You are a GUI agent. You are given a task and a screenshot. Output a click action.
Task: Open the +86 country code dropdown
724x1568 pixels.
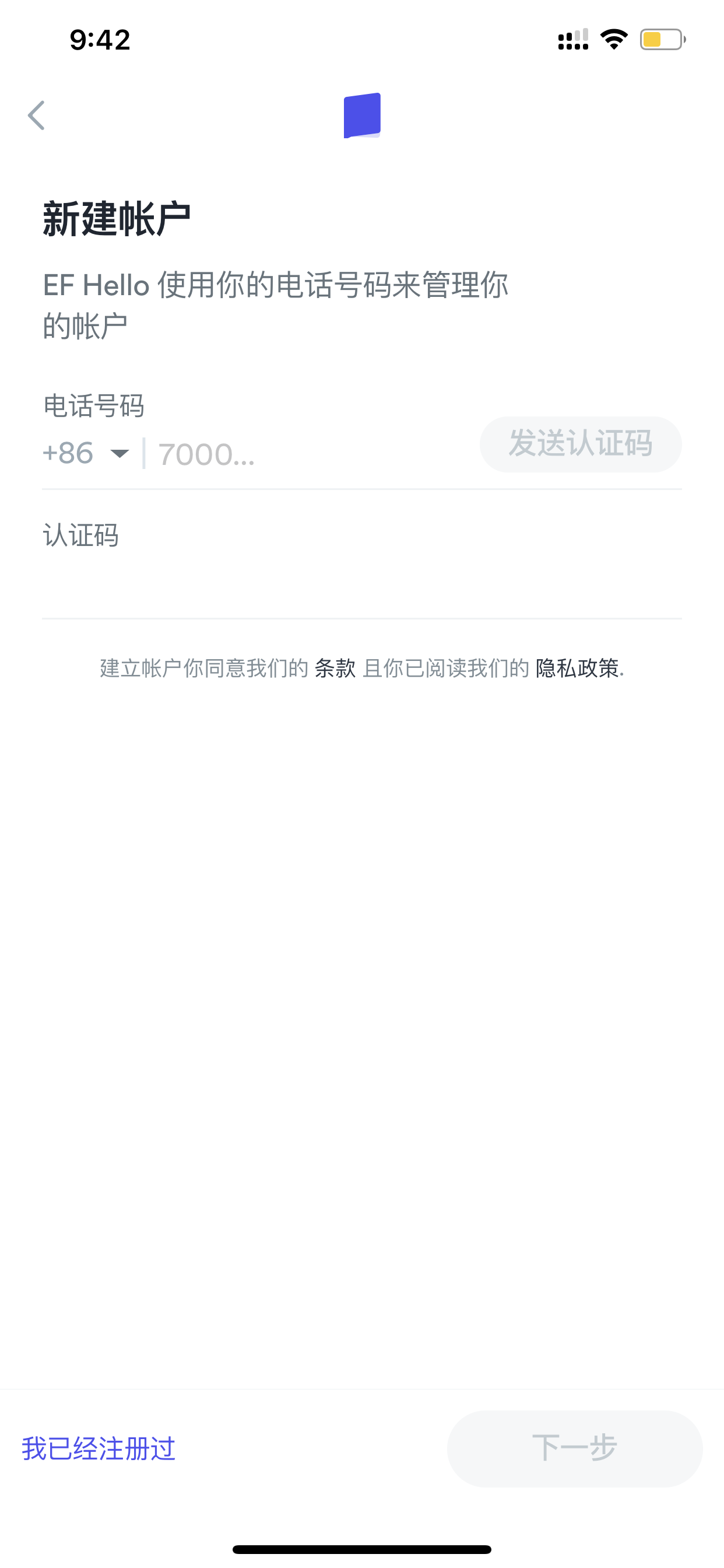pyautogui.click(x=86, y=453)
